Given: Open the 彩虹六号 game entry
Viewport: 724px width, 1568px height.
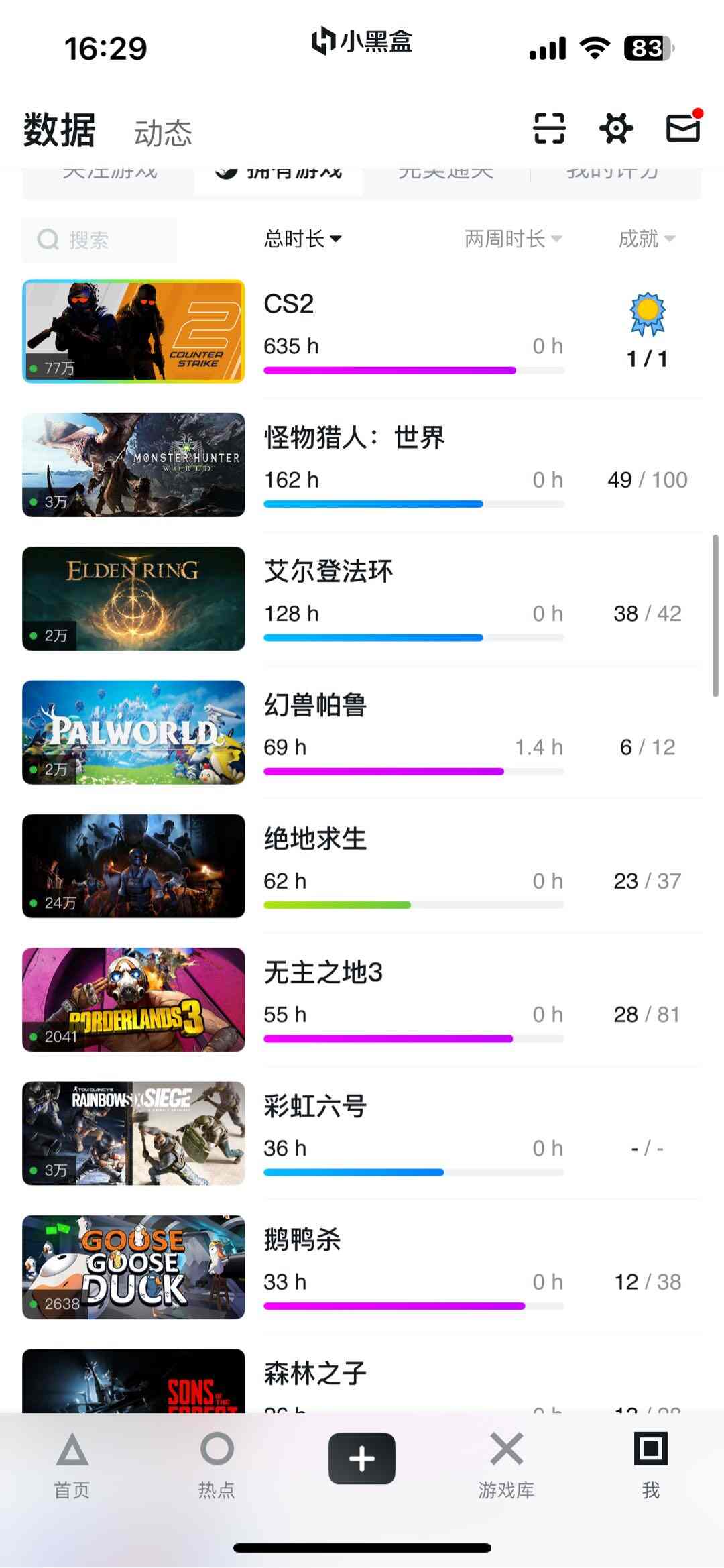Looking at the screenshot, I should click(362, 1133).
